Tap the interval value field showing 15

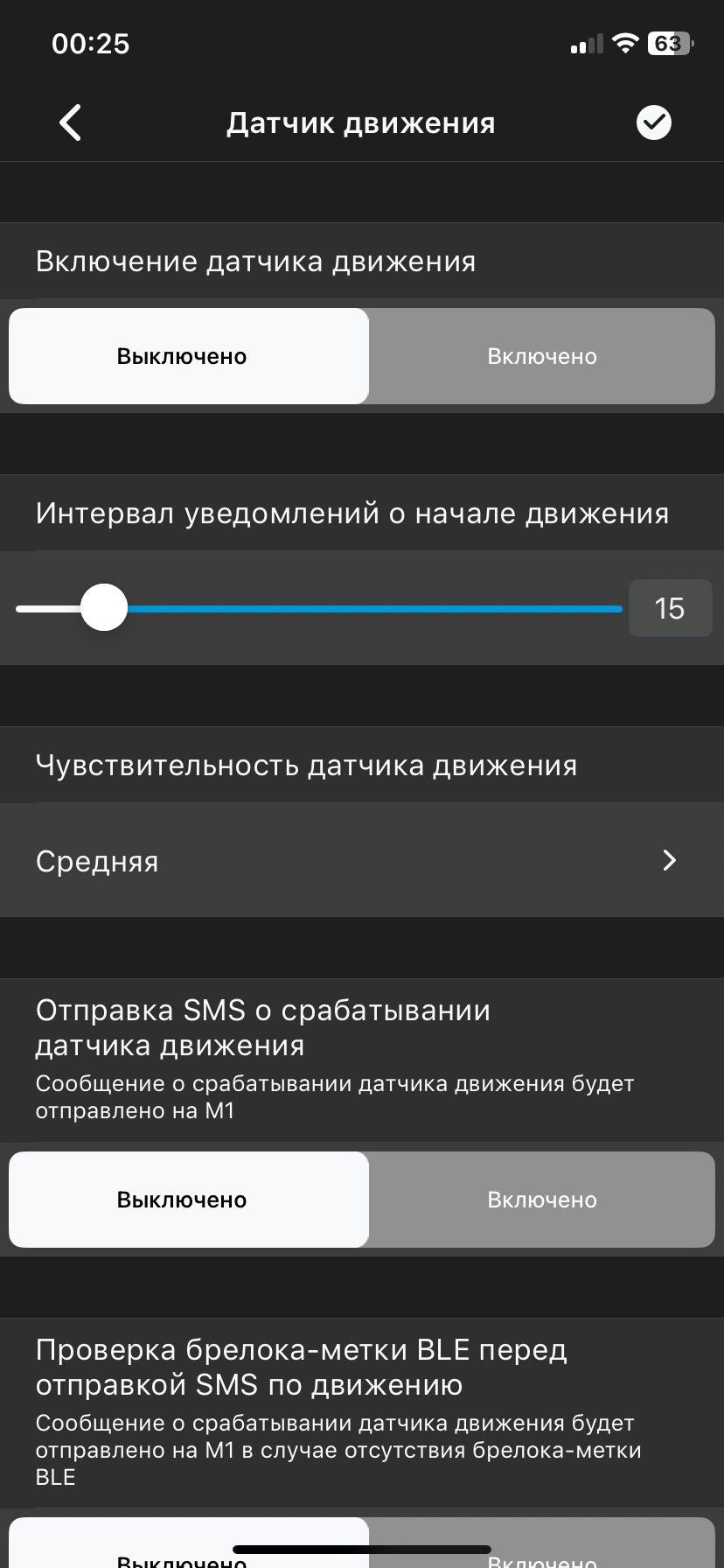670,608
